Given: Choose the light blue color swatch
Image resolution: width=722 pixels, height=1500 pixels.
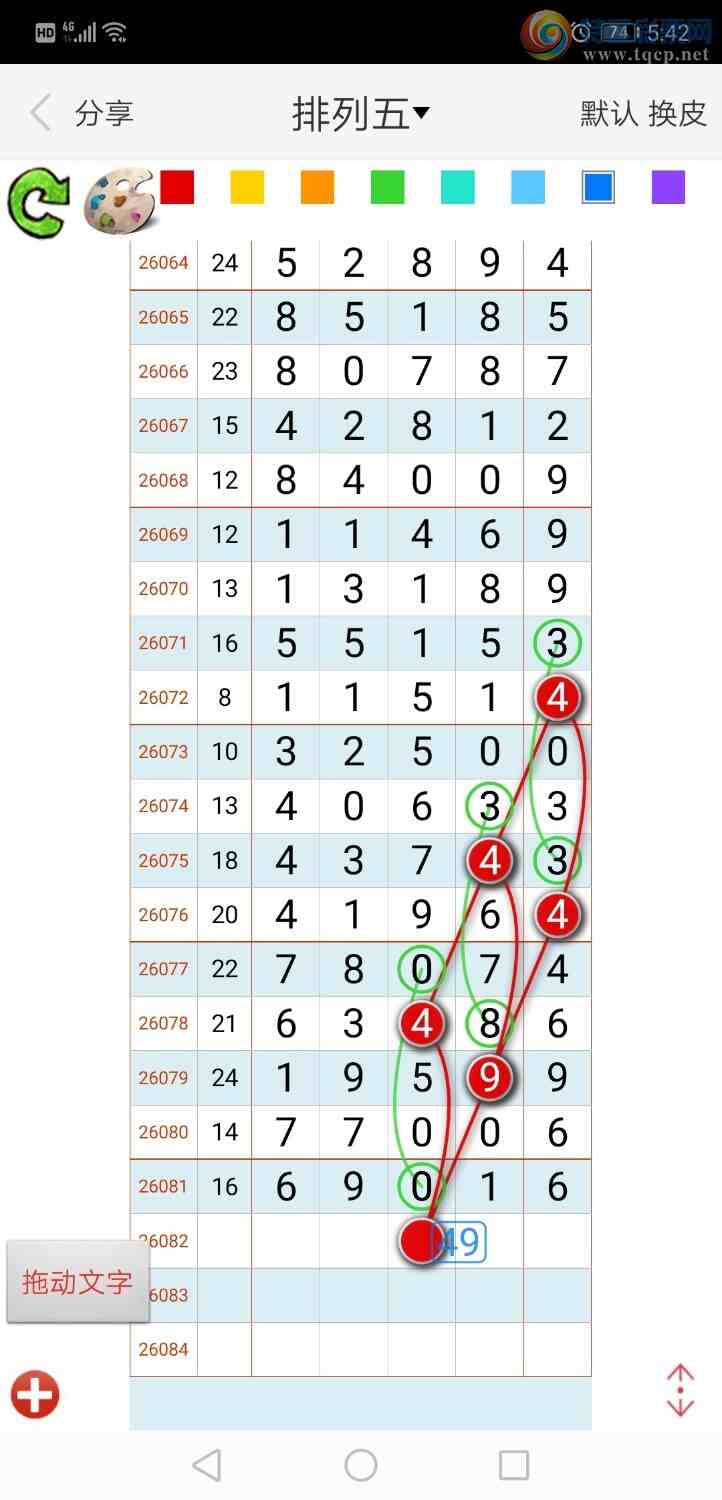Looking at the screenshot, I should coord(528,188).
